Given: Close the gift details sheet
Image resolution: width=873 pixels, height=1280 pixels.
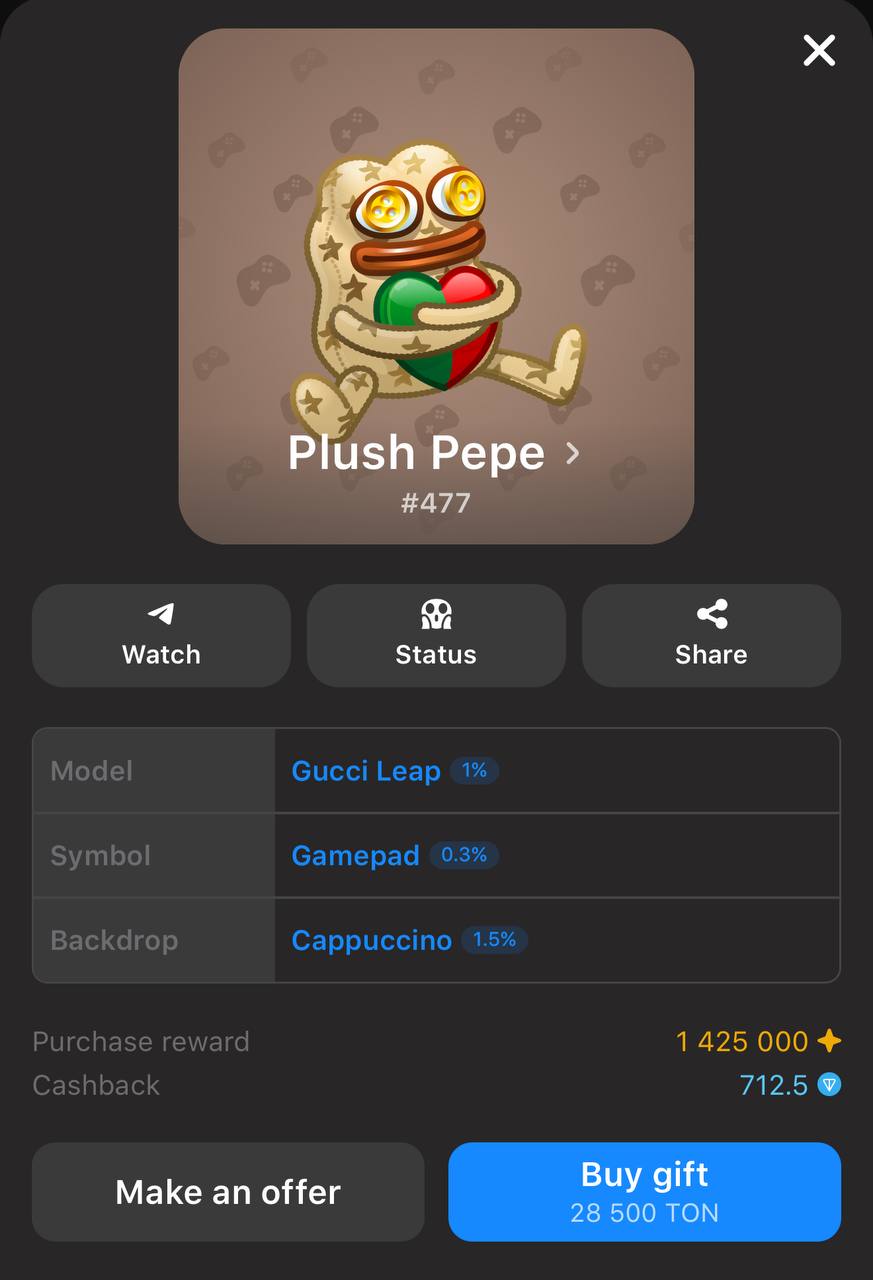Looking at the screenshot, I should [x=819, y=50].
